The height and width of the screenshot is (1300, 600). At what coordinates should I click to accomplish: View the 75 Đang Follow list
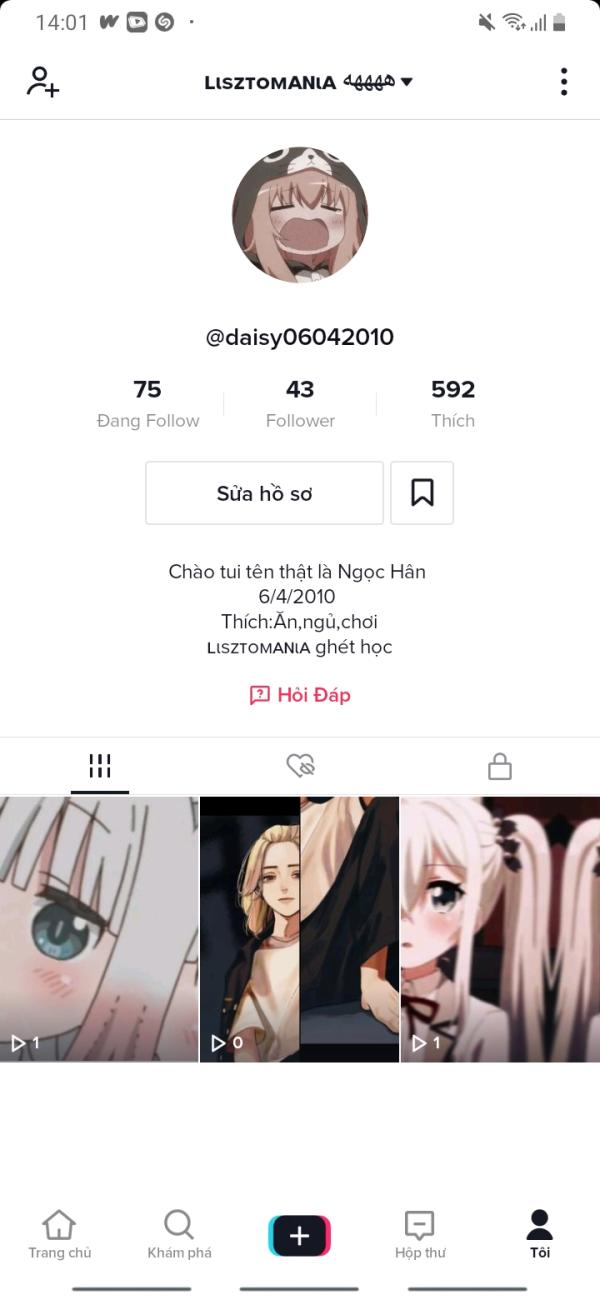[148, 404]
